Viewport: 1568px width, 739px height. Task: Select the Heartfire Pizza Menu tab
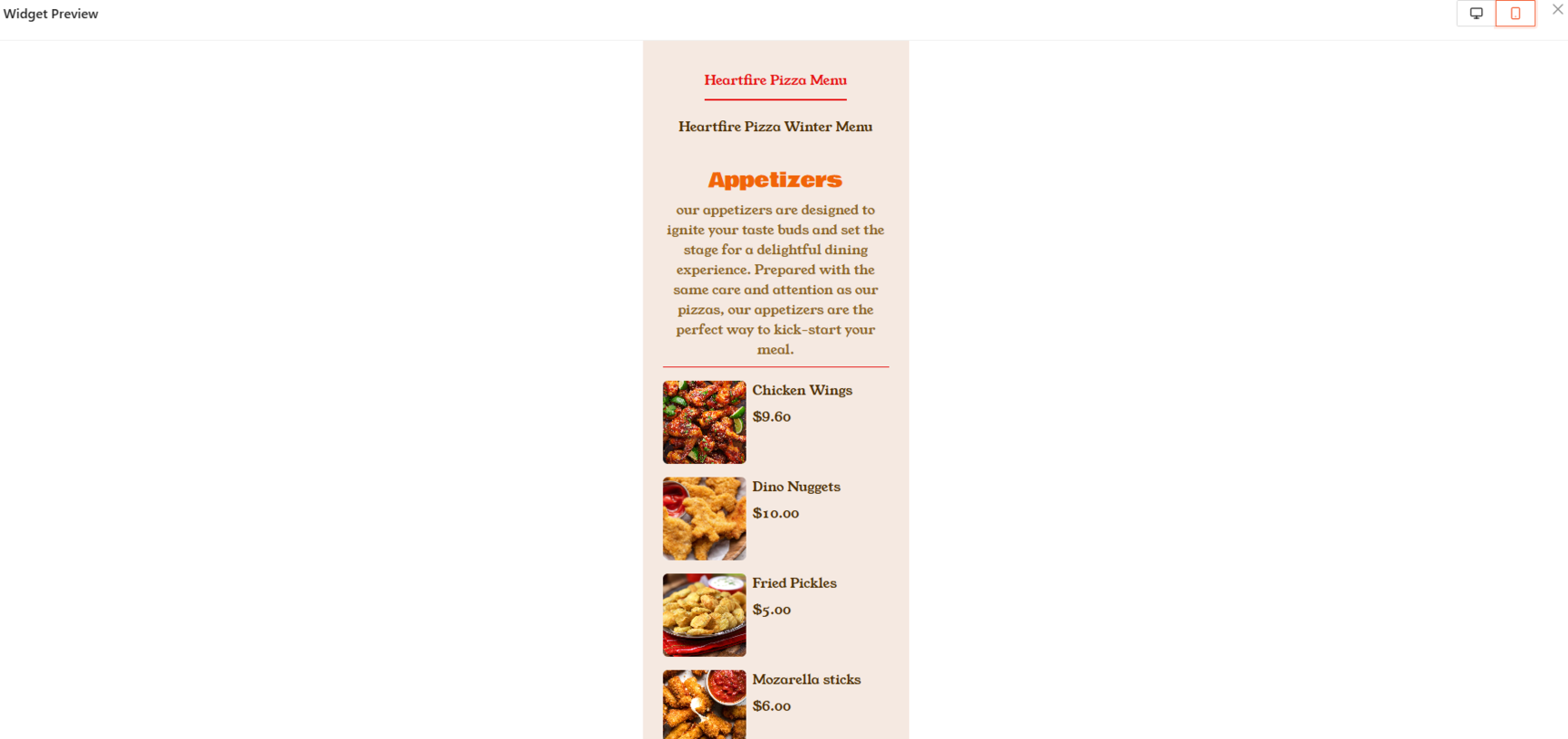pyautogui.click(x=775, y=80)
